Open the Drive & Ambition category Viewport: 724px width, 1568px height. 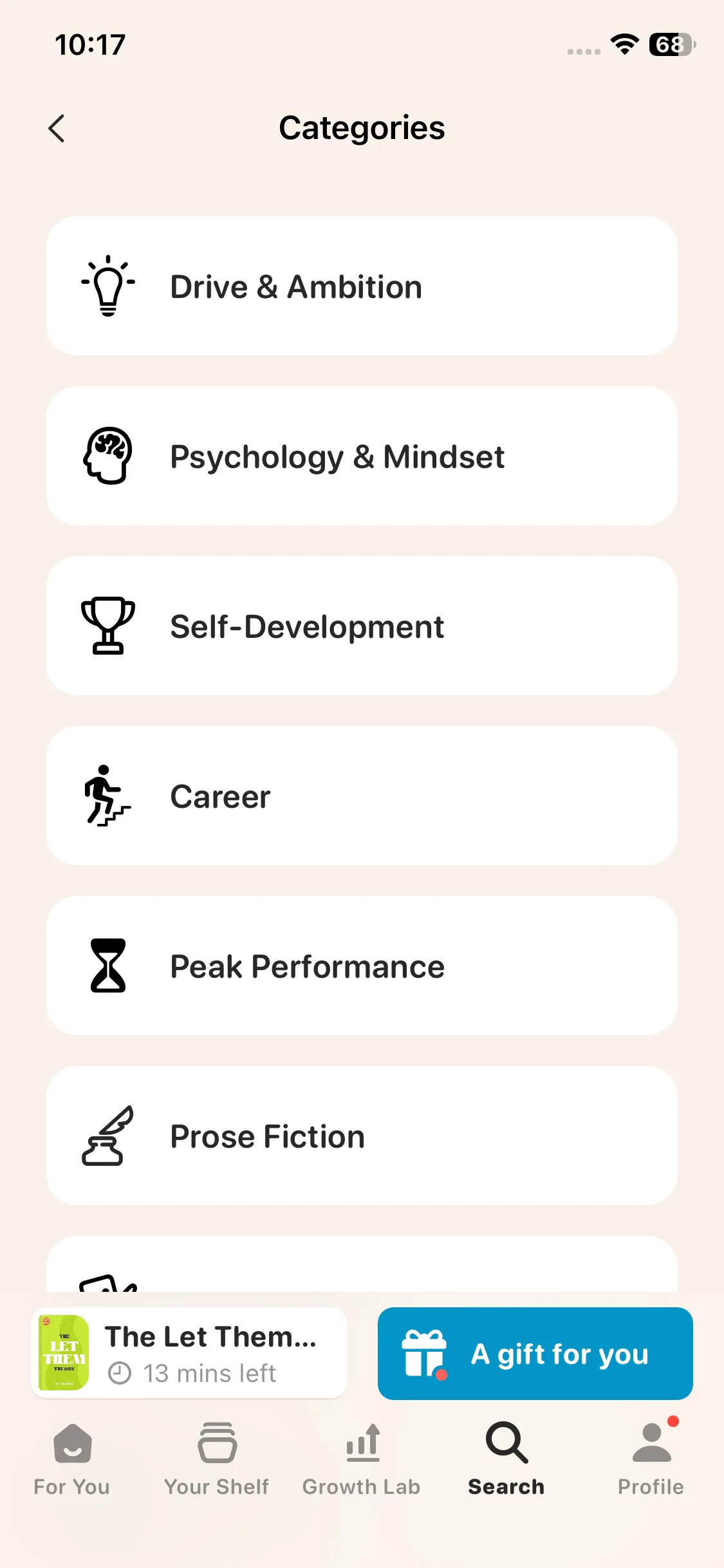coord(362,286)
